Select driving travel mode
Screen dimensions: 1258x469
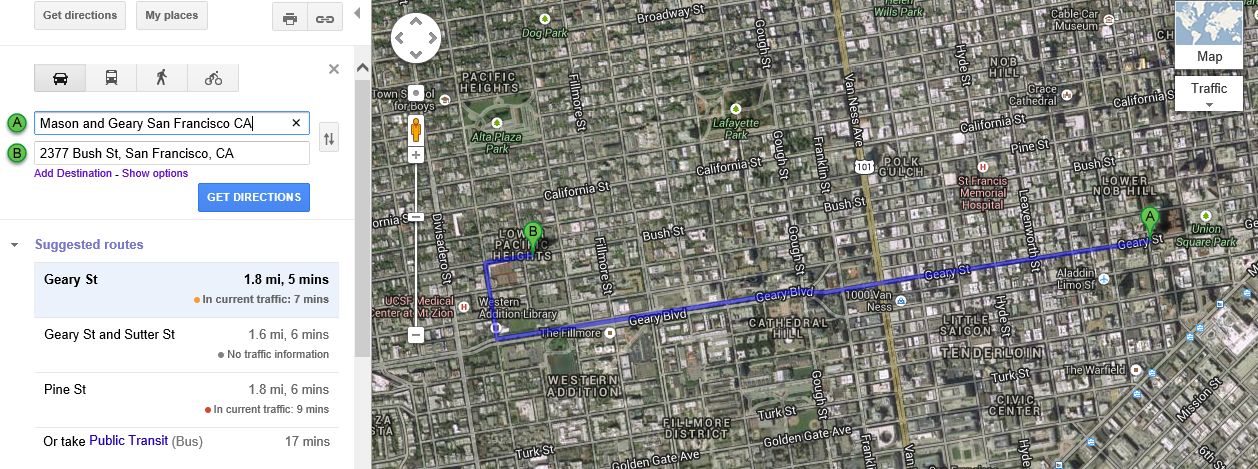click(60, 78)
